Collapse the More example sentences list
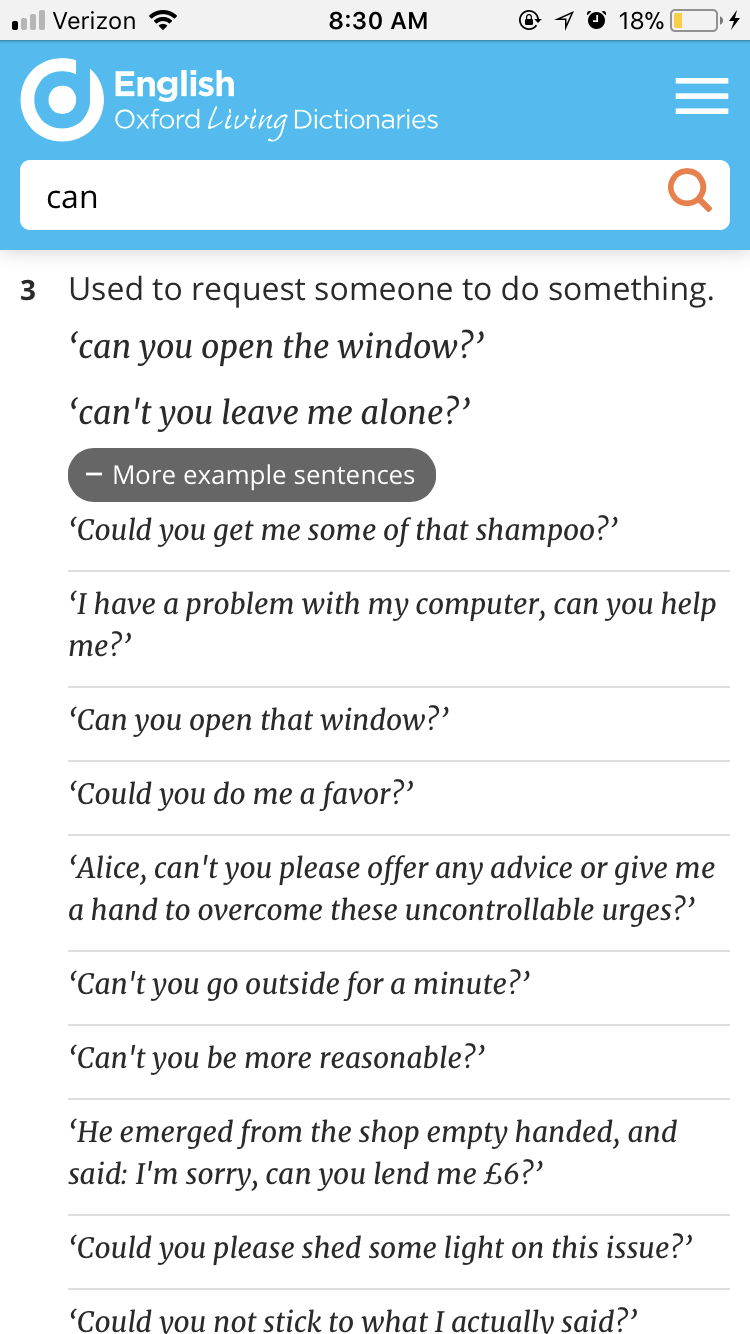750x1334 pixels. [x=252, y=475]
